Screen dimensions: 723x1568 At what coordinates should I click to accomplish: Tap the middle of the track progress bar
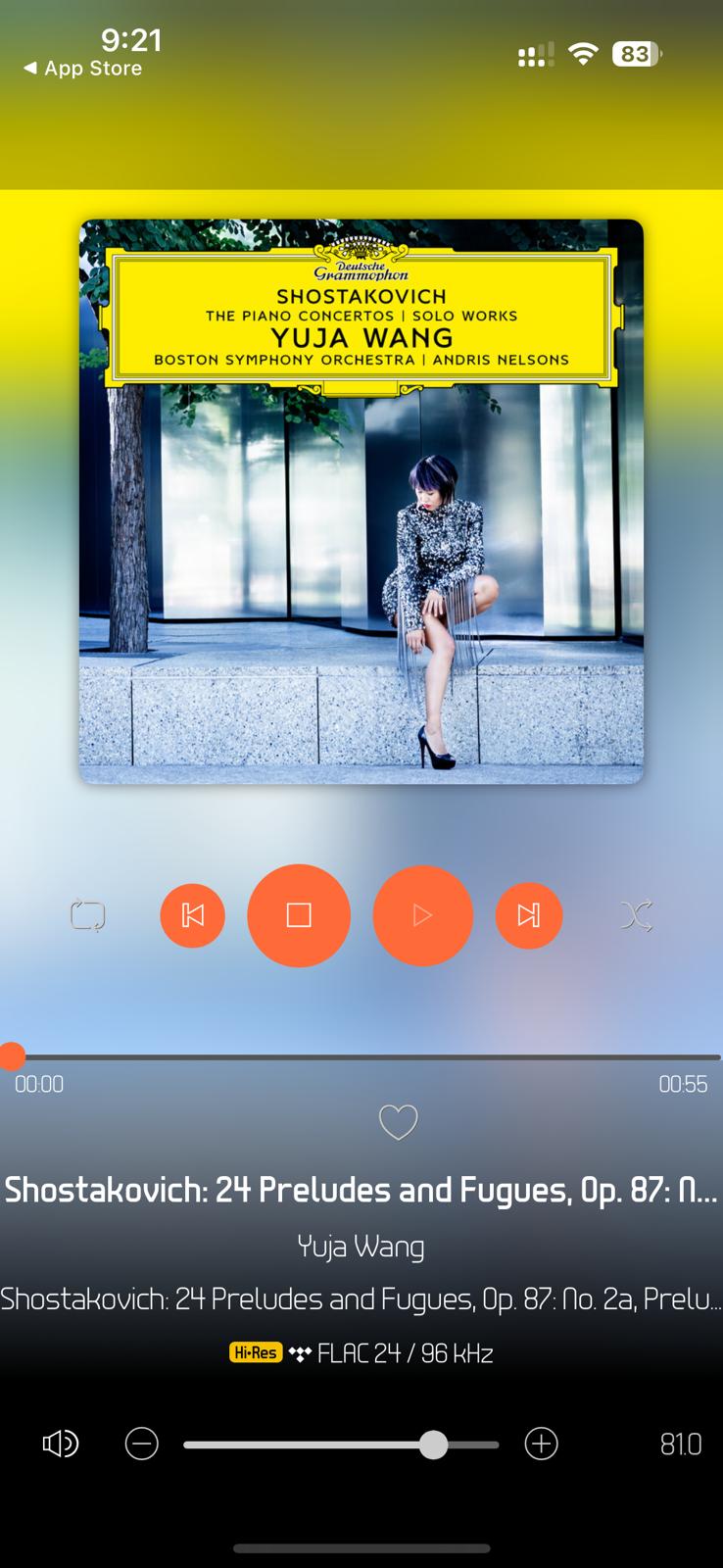(x=361, y=1057)
